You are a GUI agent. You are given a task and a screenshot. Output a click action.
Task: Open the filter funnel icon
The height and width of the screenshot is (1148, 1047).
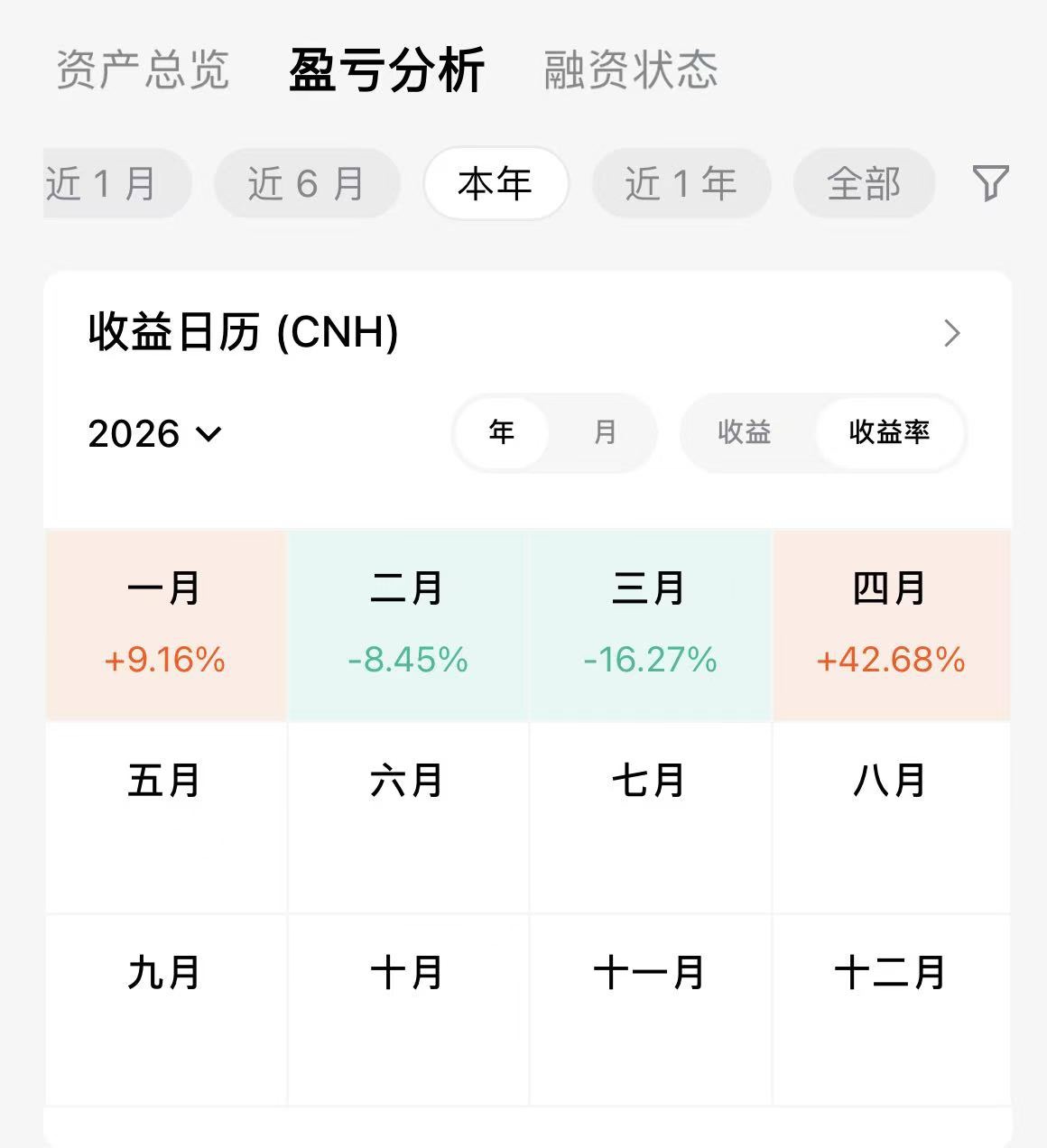pos(990,183)
